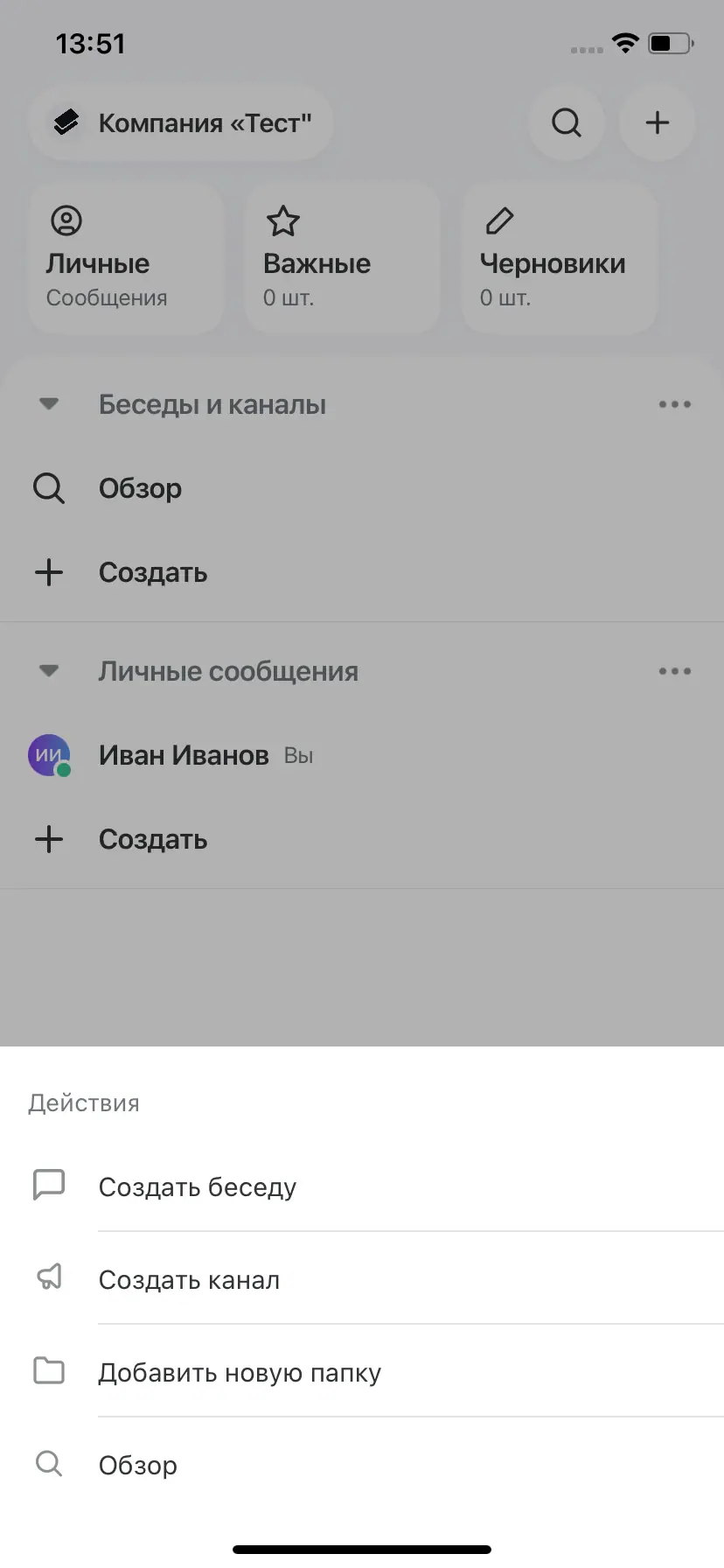Open chat with Иван Иванов
This screenshot has width=724, height=1568.
[x=184, y=755]
